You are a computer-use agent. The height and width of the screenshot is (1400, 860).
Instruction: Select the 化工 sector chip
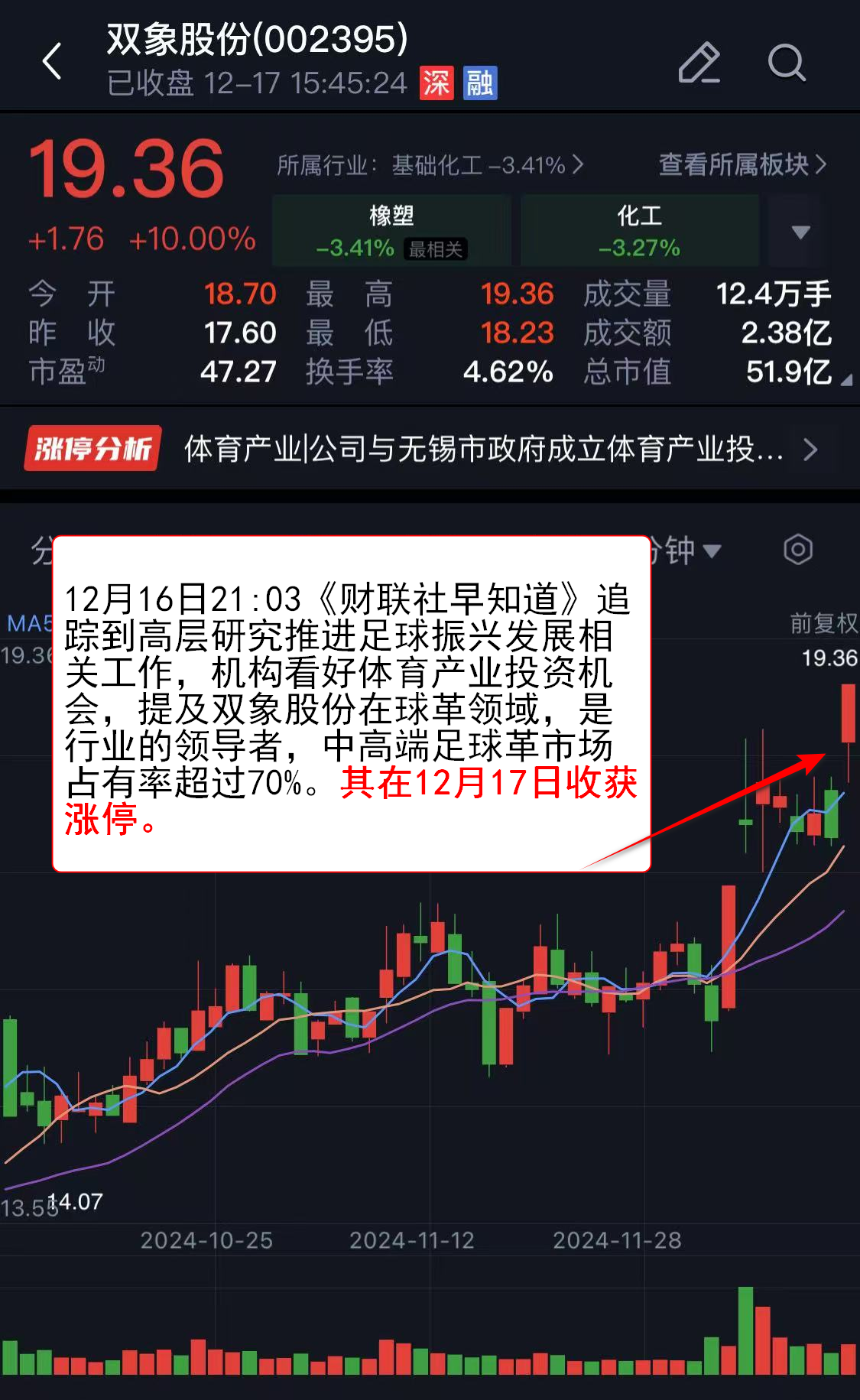tap(639, 230)
